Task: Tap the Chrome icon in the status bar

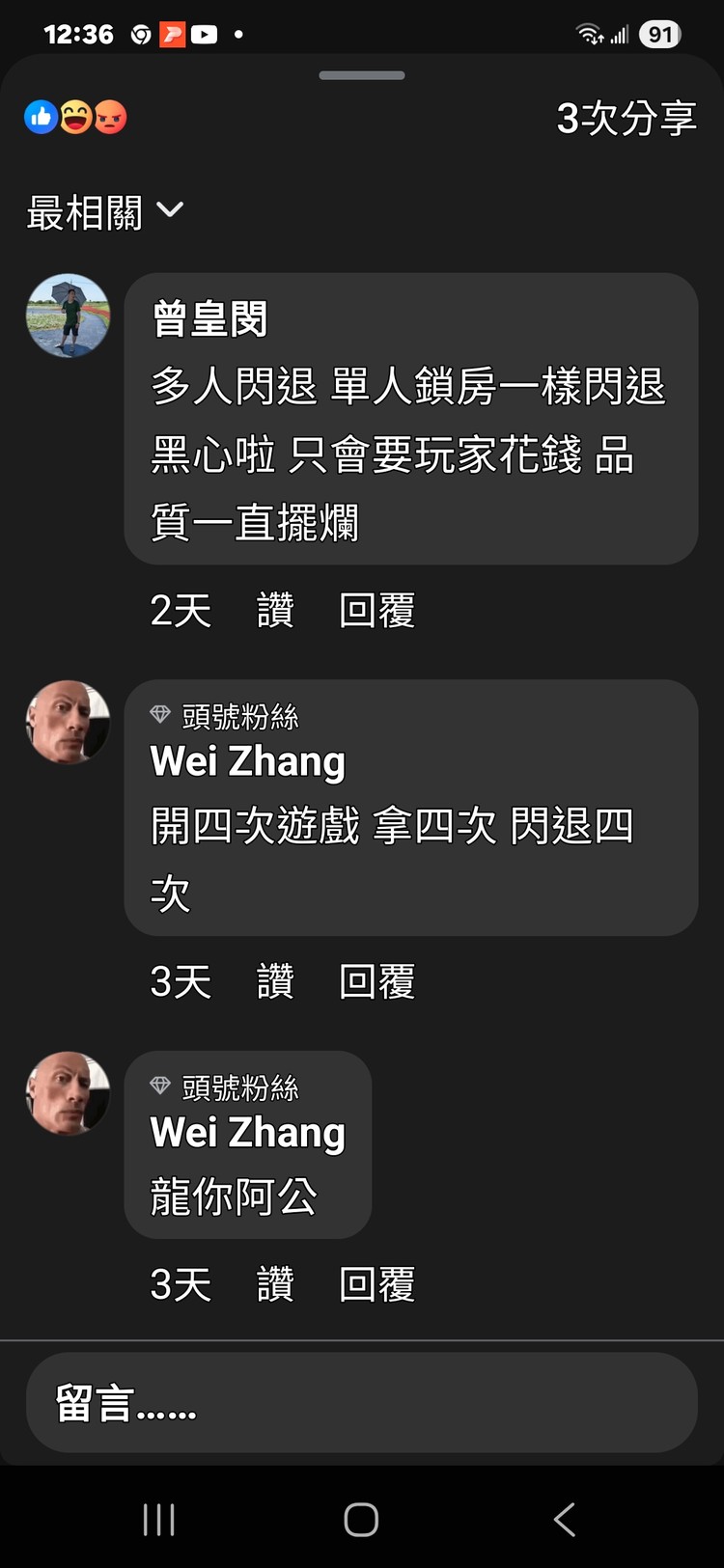Action: (139, 34)
